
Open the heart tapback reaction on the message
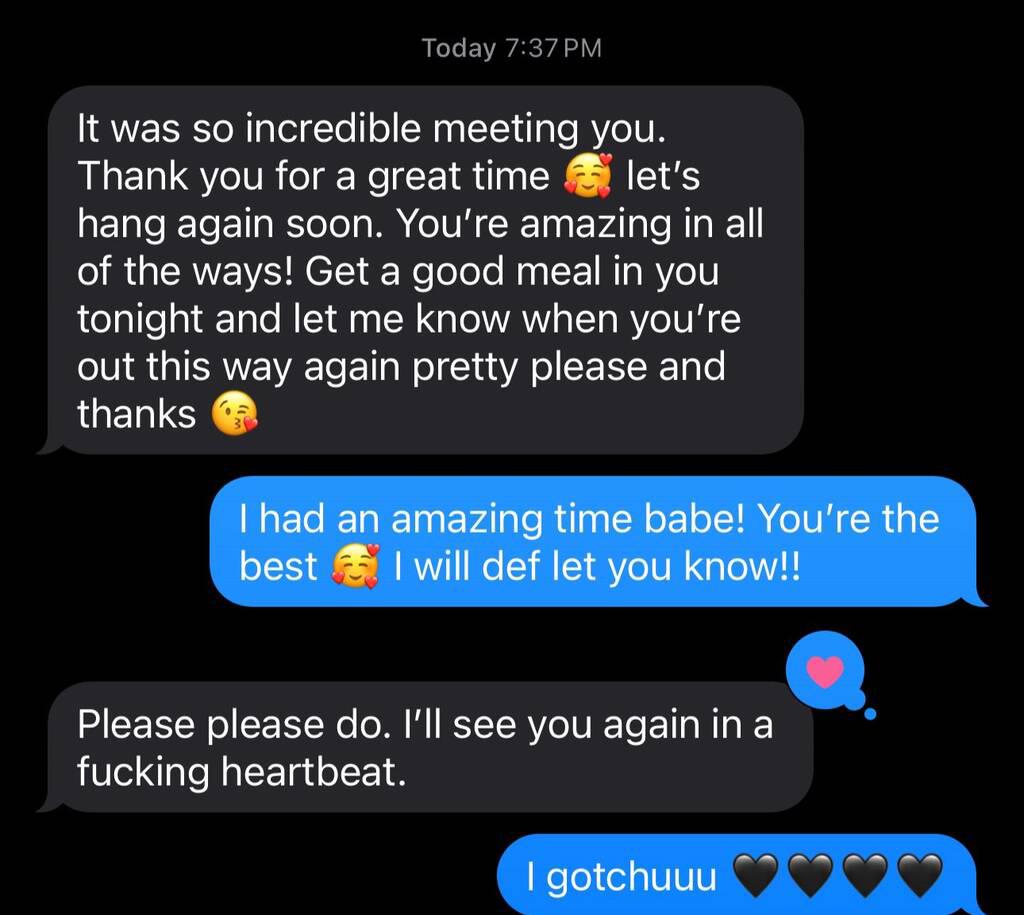click(x=824, y=672)
